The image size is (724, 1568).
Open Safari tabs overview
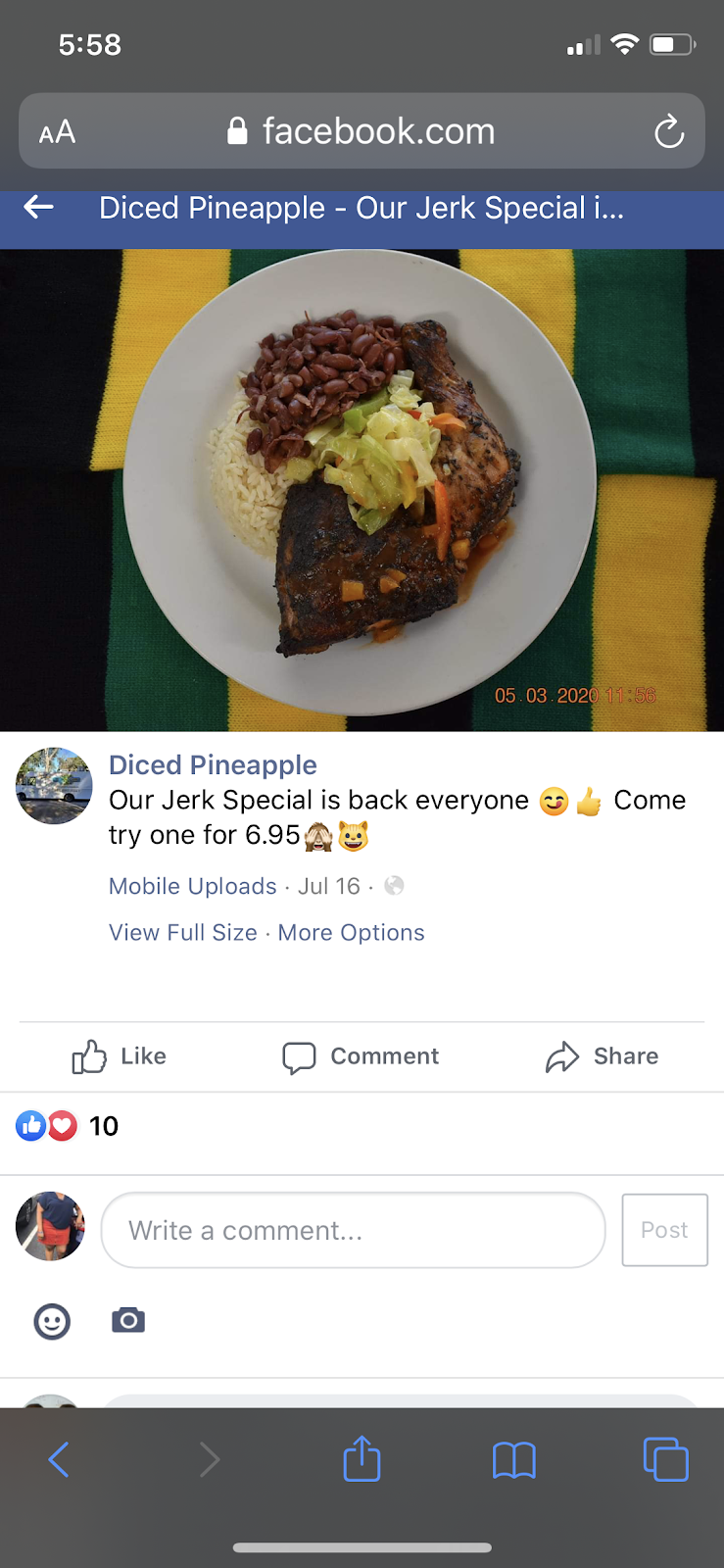[x=665, y=1459]
